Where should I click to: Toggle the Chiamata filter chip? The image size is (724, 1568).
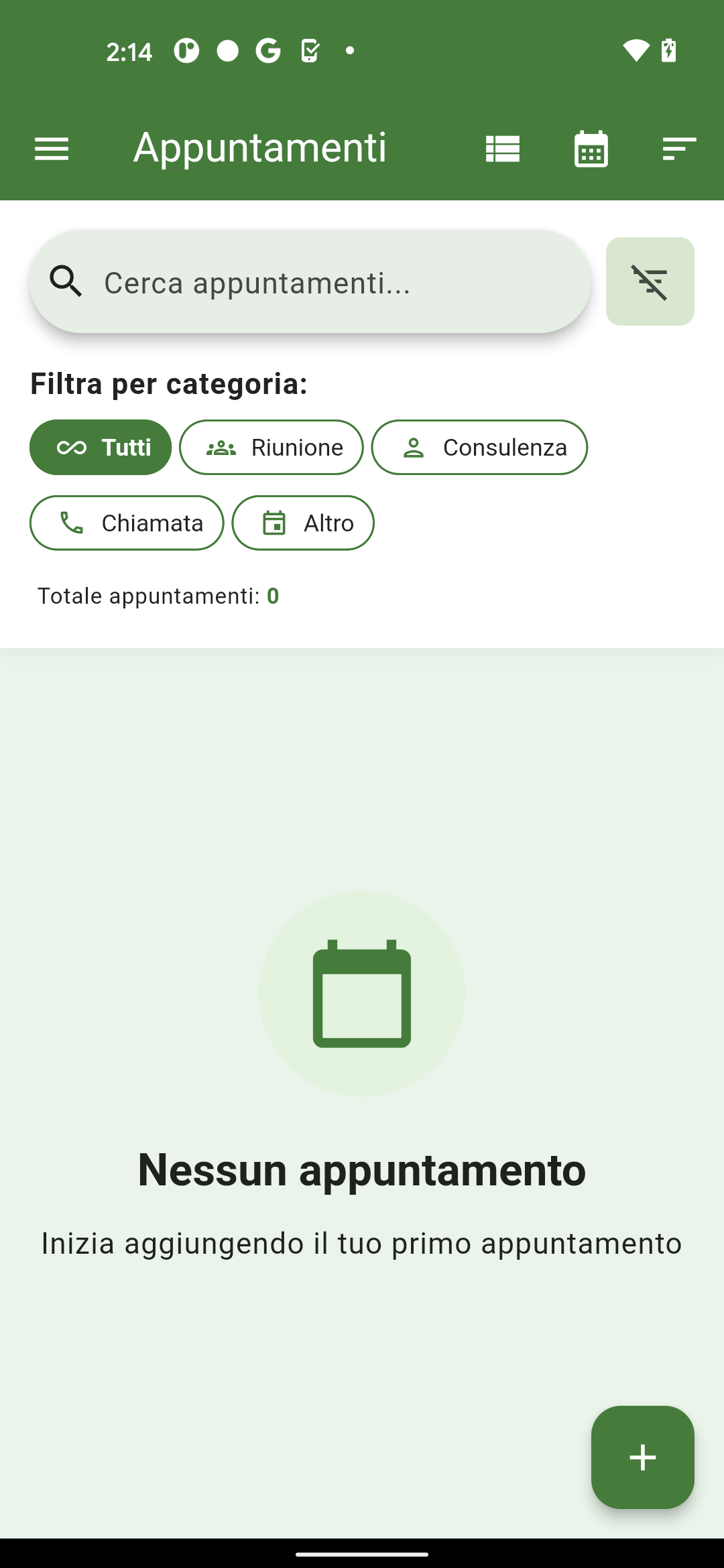pyautogui.click(x=126, y=523)
